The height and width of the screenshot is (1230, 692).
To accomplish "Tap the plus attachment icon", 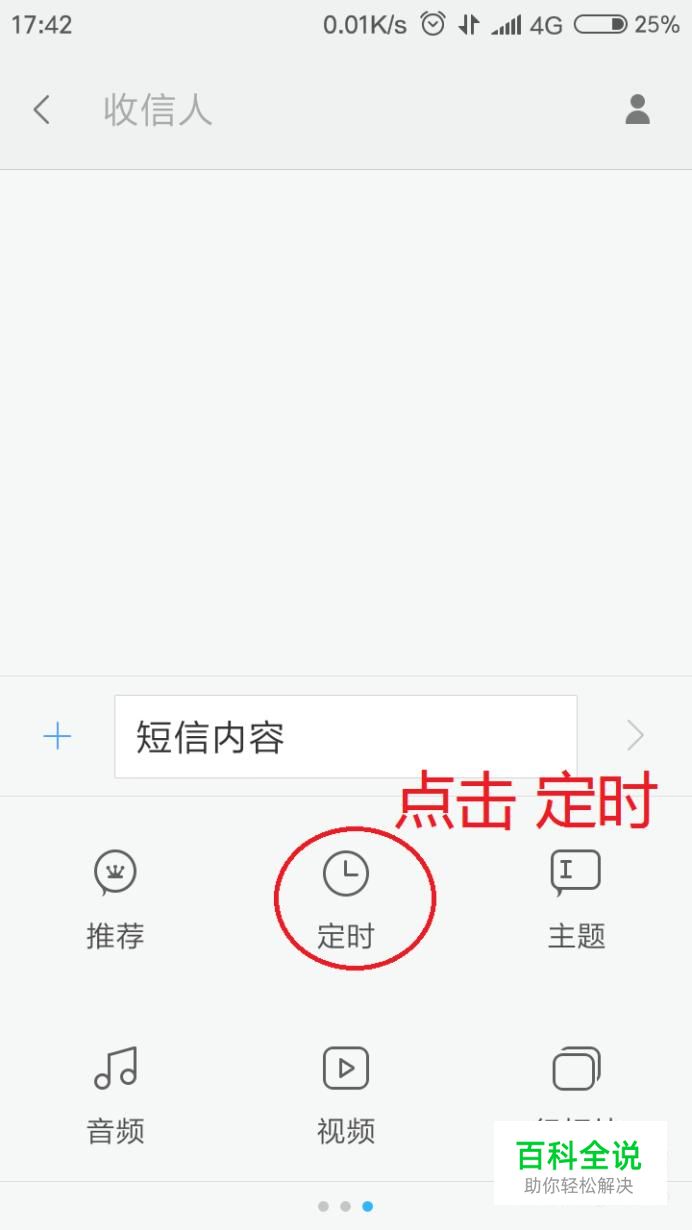I will click(58, 737).
